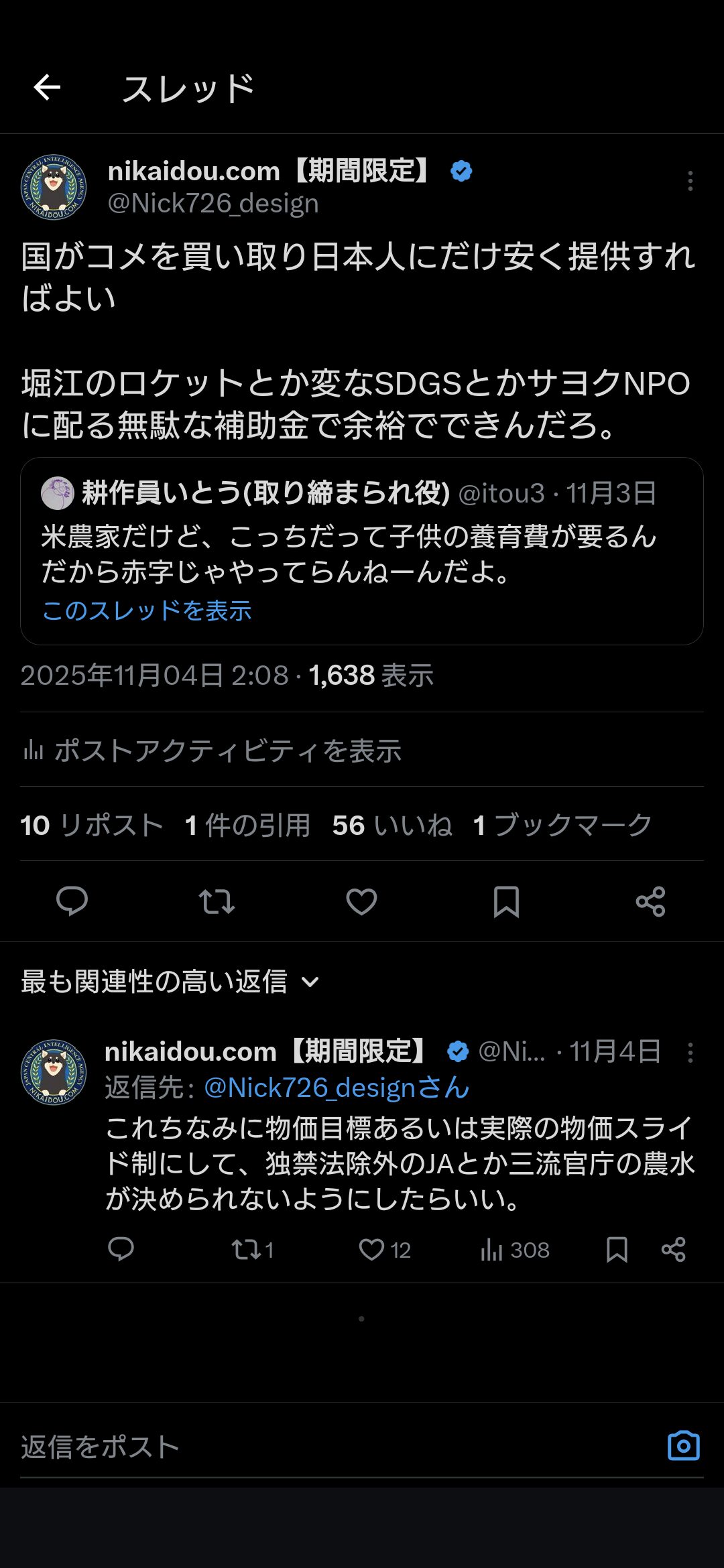View the 10 リポスト list
724x1568 pixels.
(92, 826)
